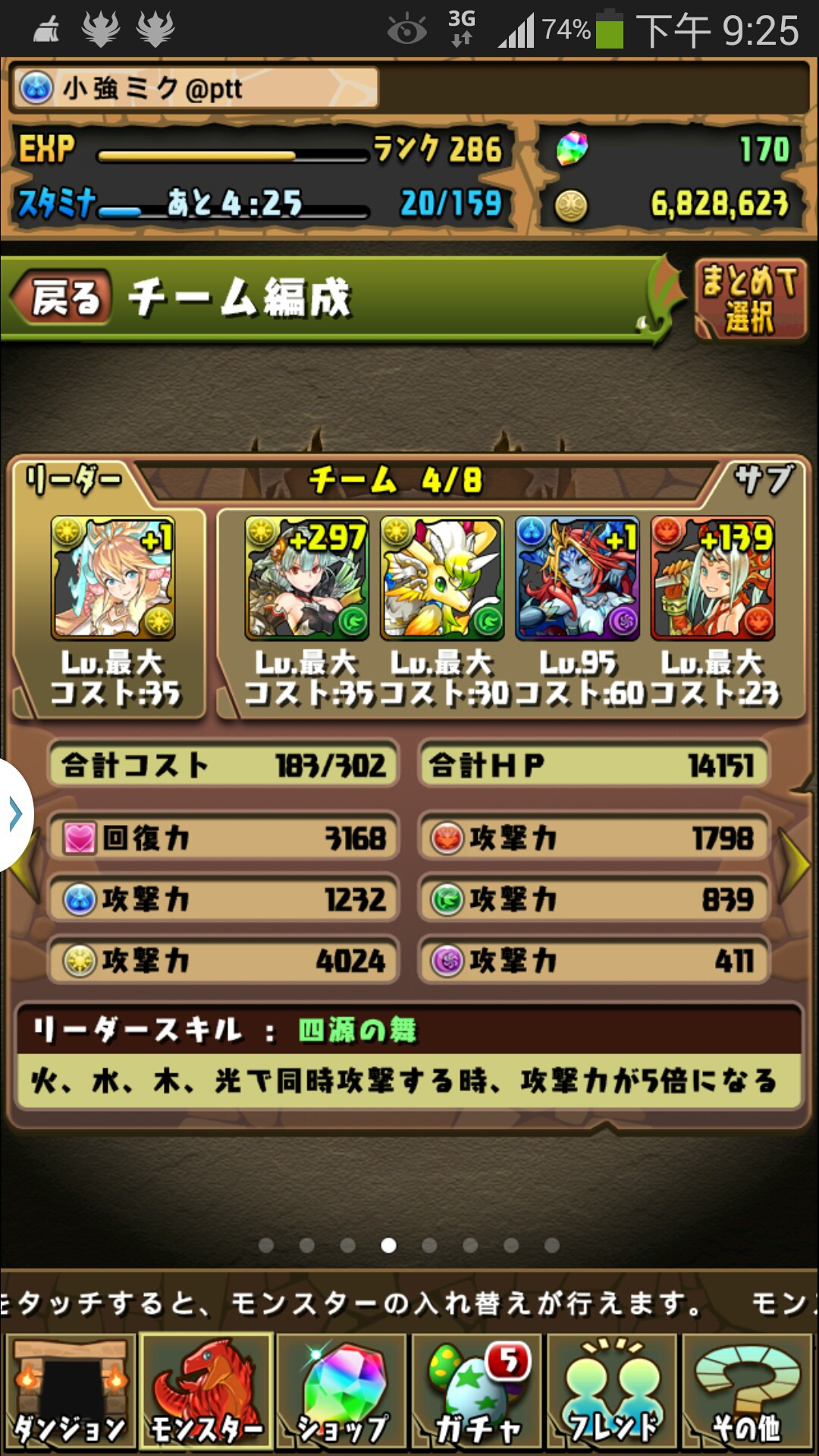Tap the red sub monster with +139
The height and width of the screenshot is (1456, 819).
pyautogui.click(x=713, y=578)
